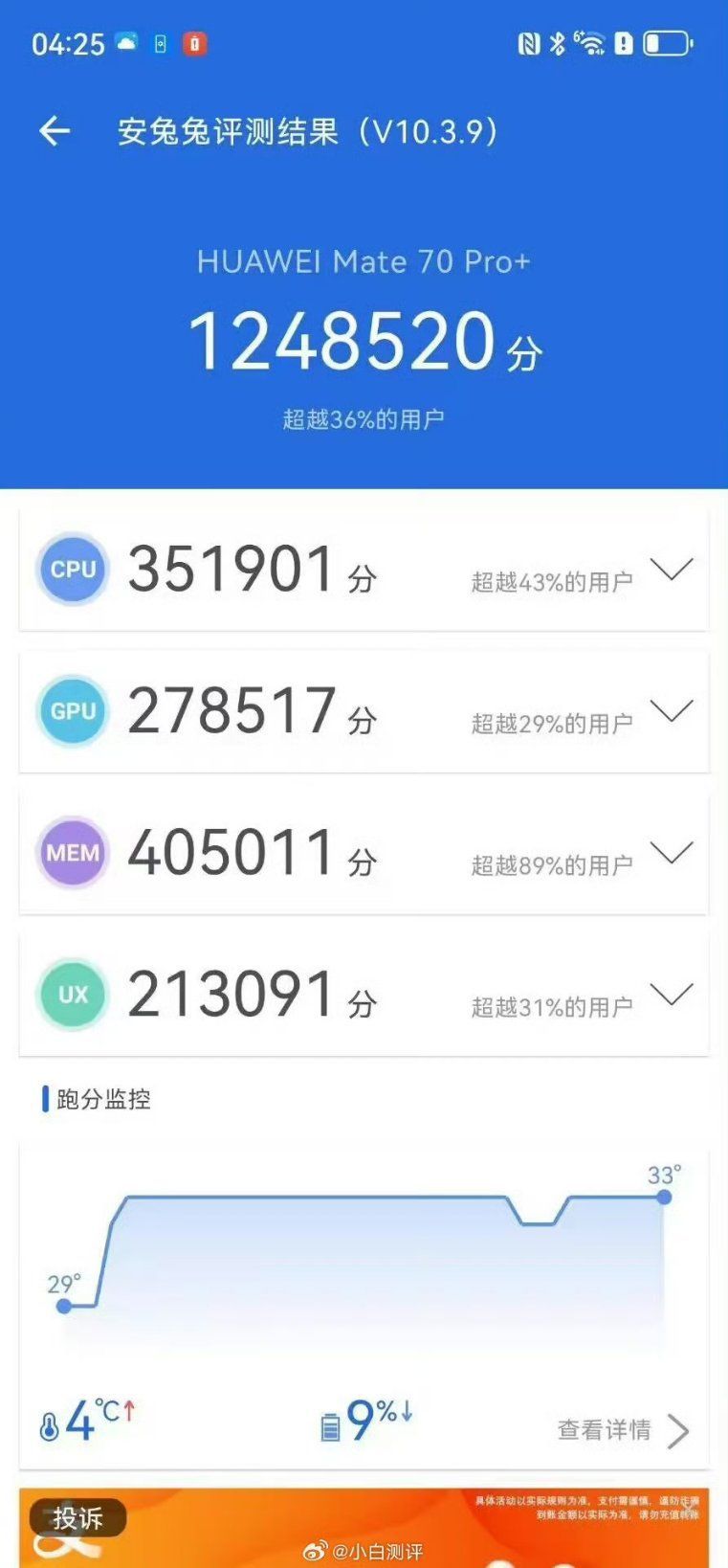This screenshot has height=1568, width=728.
Task: Tap the NFC icon in the status bar
Action: pyautogui.click(x=531, y=42)
